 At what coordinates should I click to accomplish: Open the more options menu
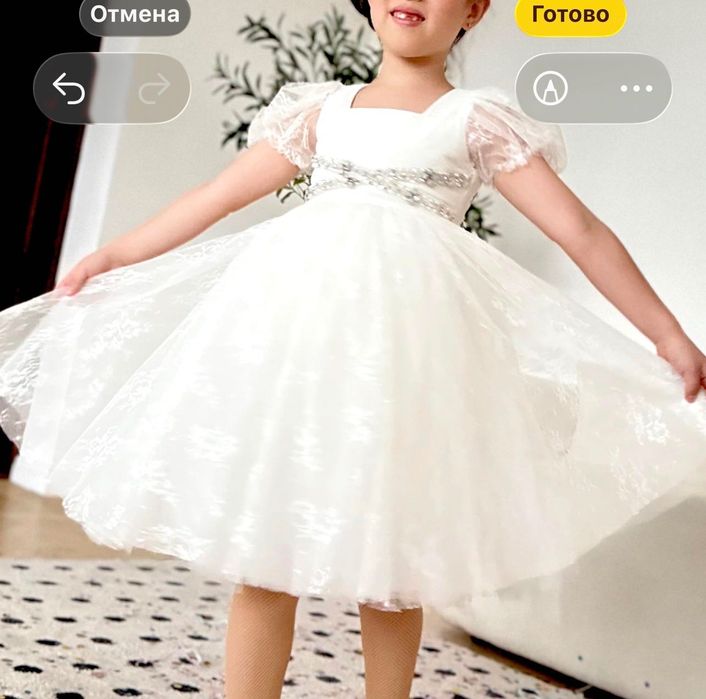pyautogui.click(x=636, y=89)
